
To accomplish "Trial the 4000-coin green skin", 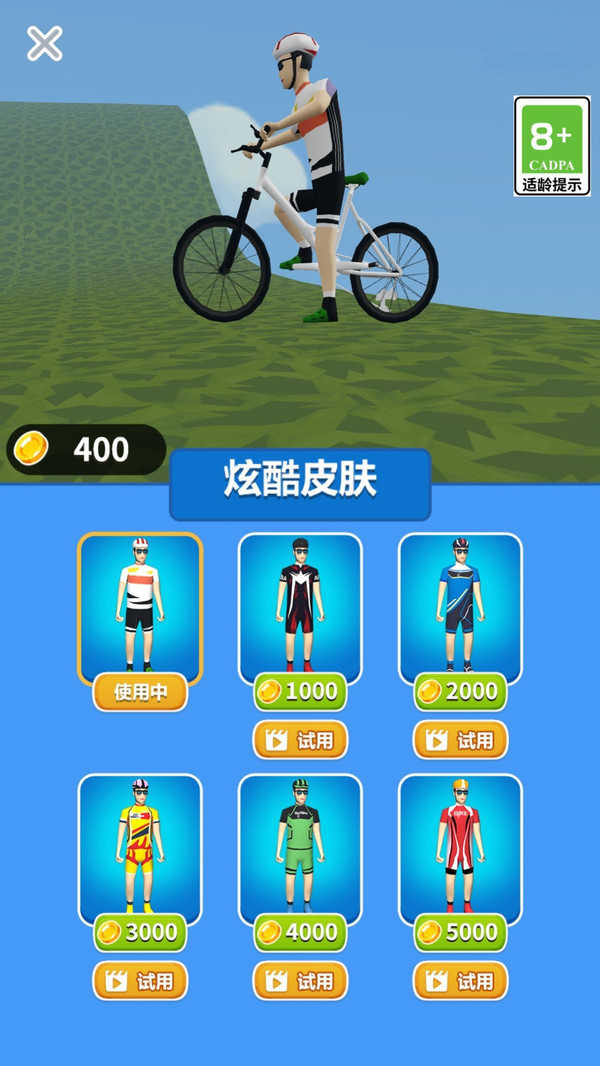I will 300,981.
